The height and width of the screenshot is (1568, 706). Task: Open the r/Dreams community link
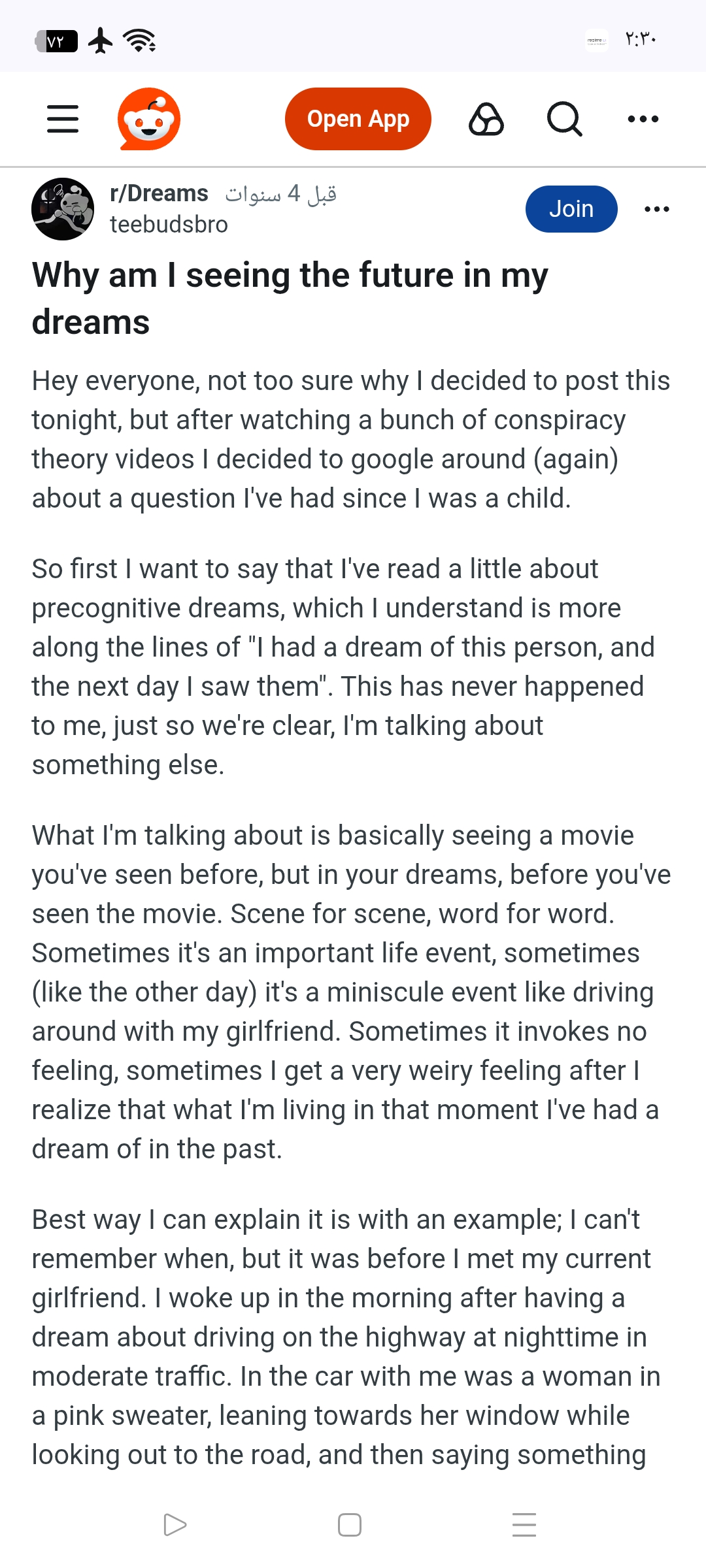point(159,194)
